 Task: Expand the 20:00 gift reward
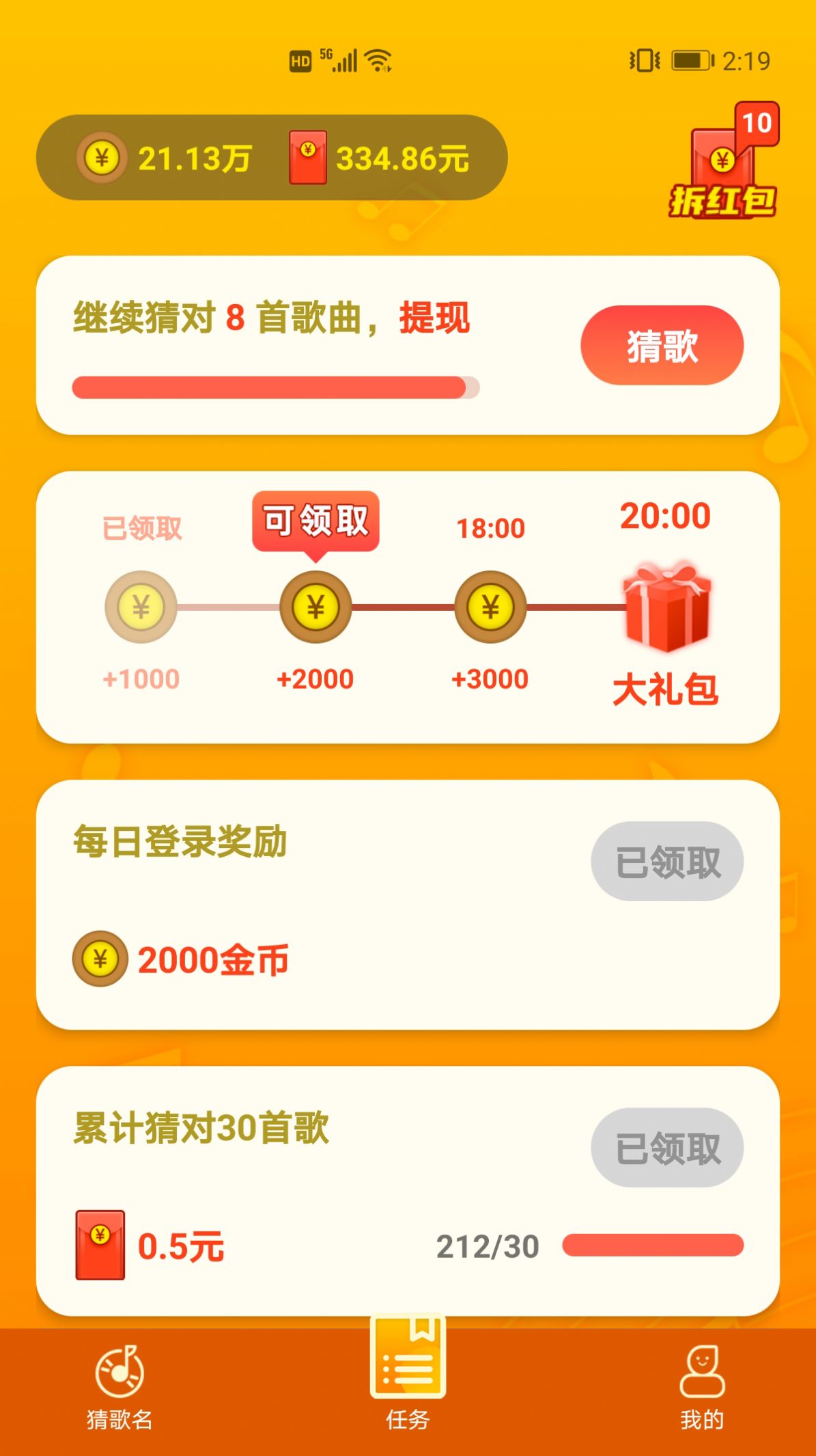pos(664,516)
